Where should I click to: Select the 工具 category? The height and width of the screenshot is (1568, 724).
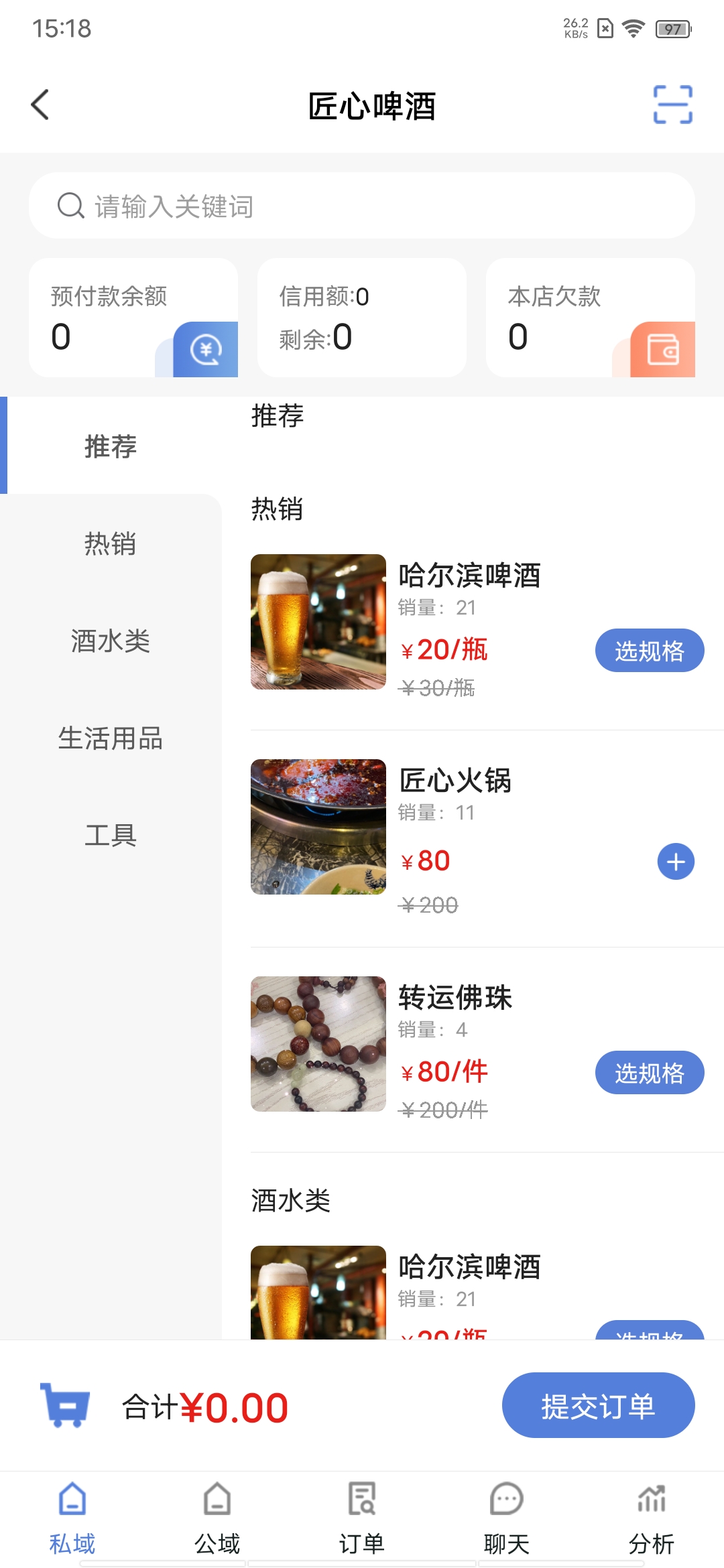(111, 836)
